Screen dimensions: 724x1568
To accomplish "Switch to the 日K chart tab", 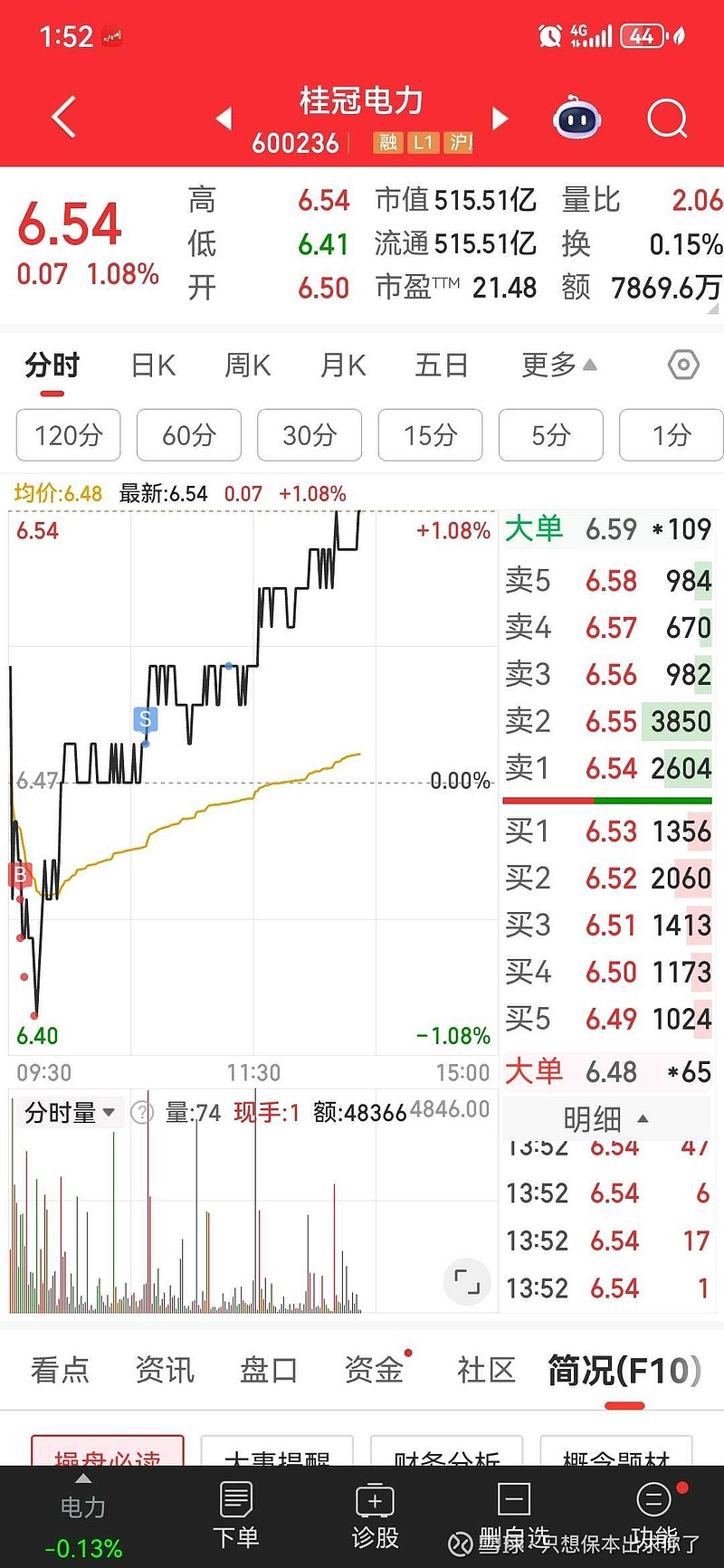I will (153, 366).
